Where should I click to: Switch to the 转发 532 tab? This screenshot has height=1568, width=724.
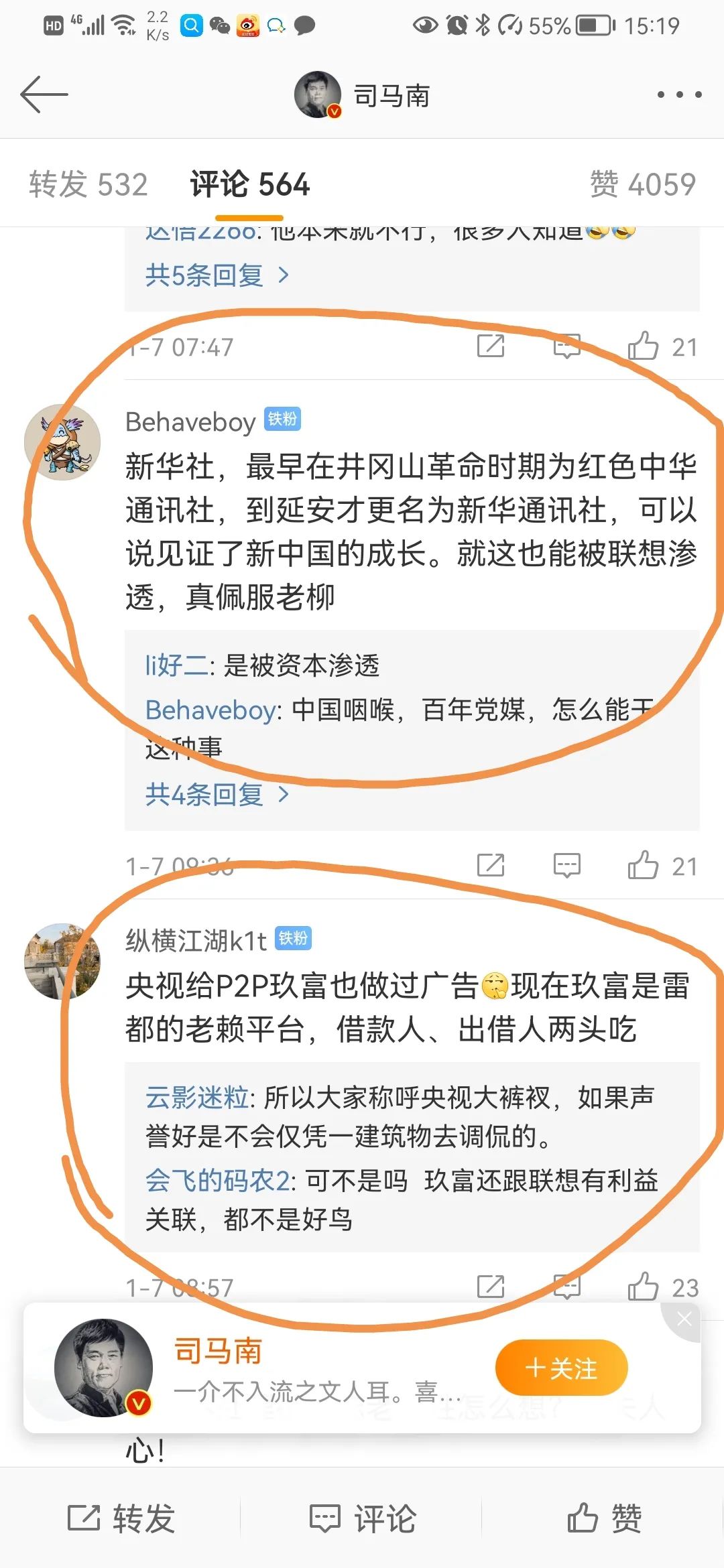pos(88,184)
